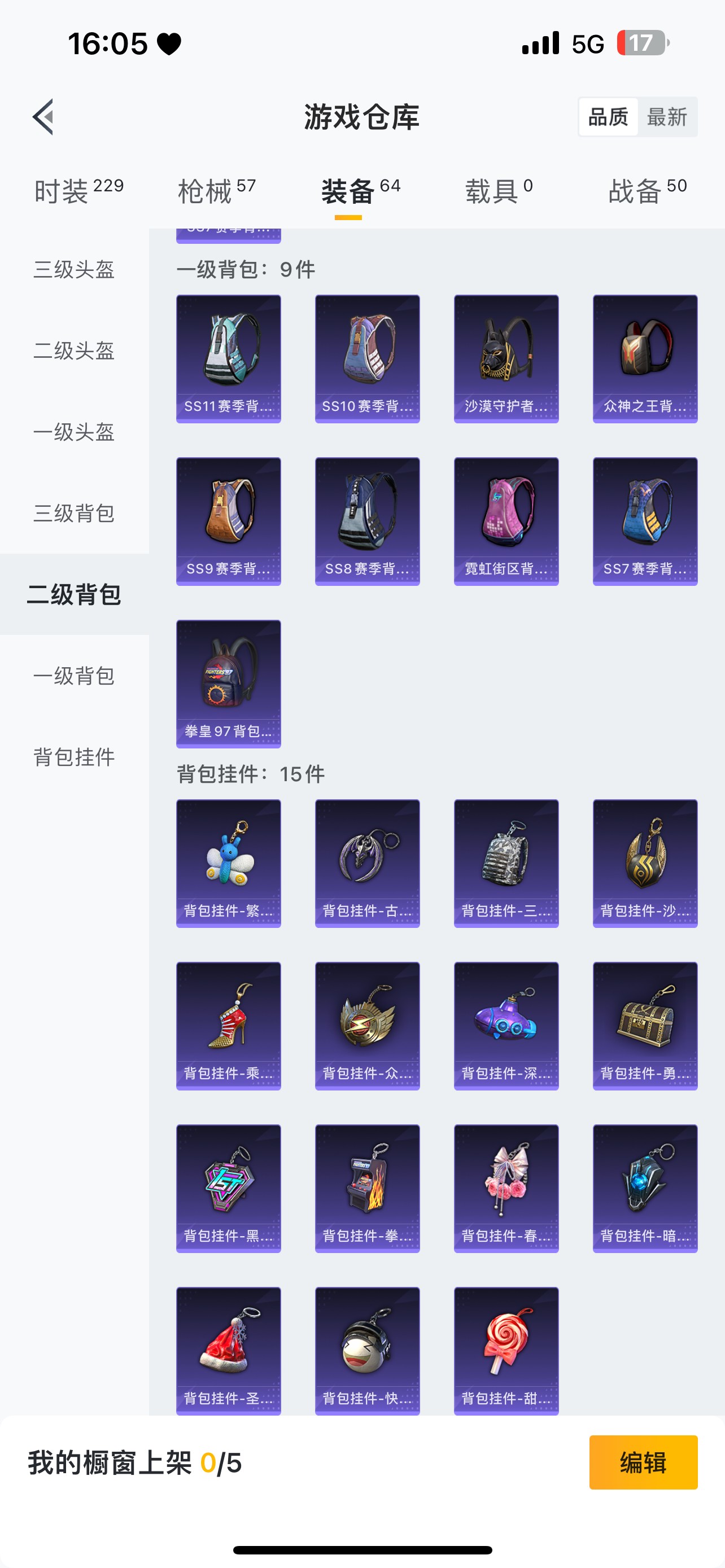Sort items by 品质
Viewport: 725px width, 1568px height.
[x=608, y=116]
